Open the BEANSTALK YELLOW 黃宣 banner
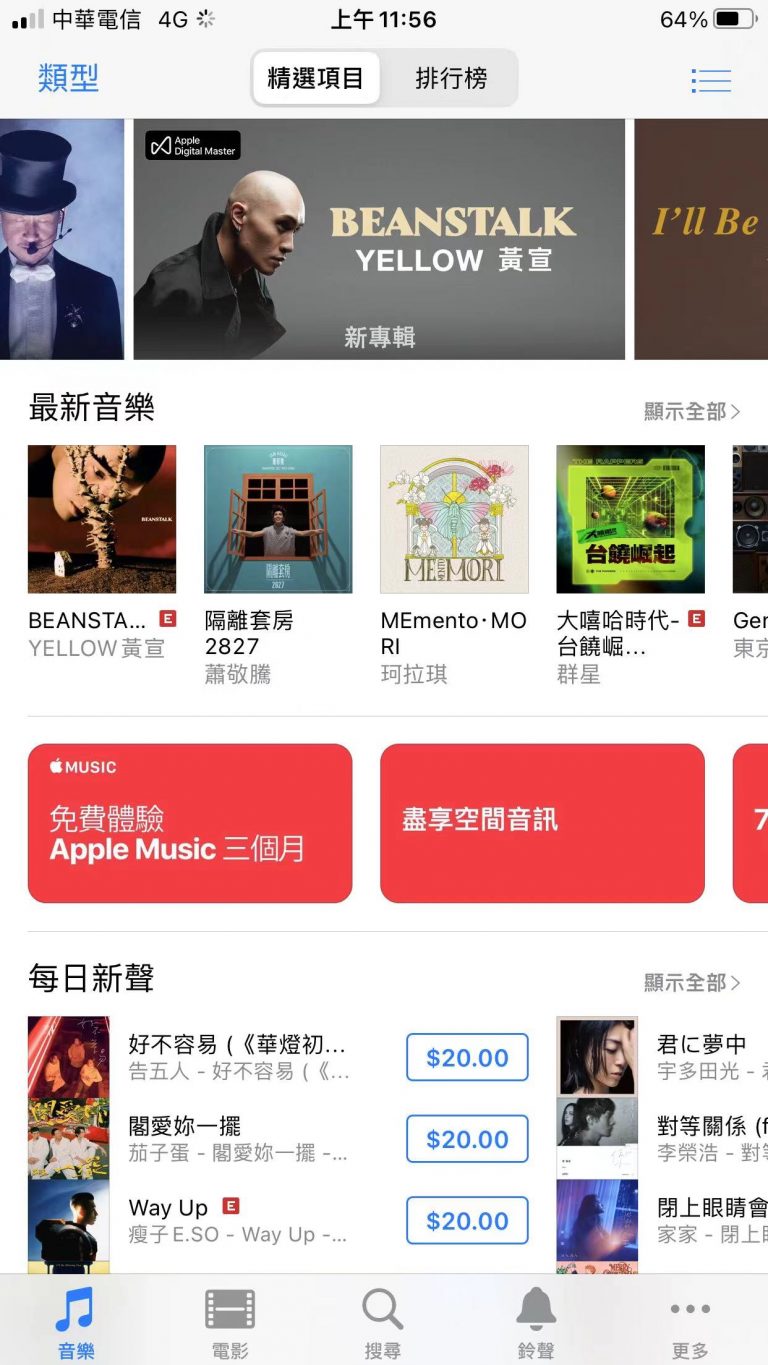Viewport: 768px width, 1365px height. pyautogui.click(x=379, y=239)
